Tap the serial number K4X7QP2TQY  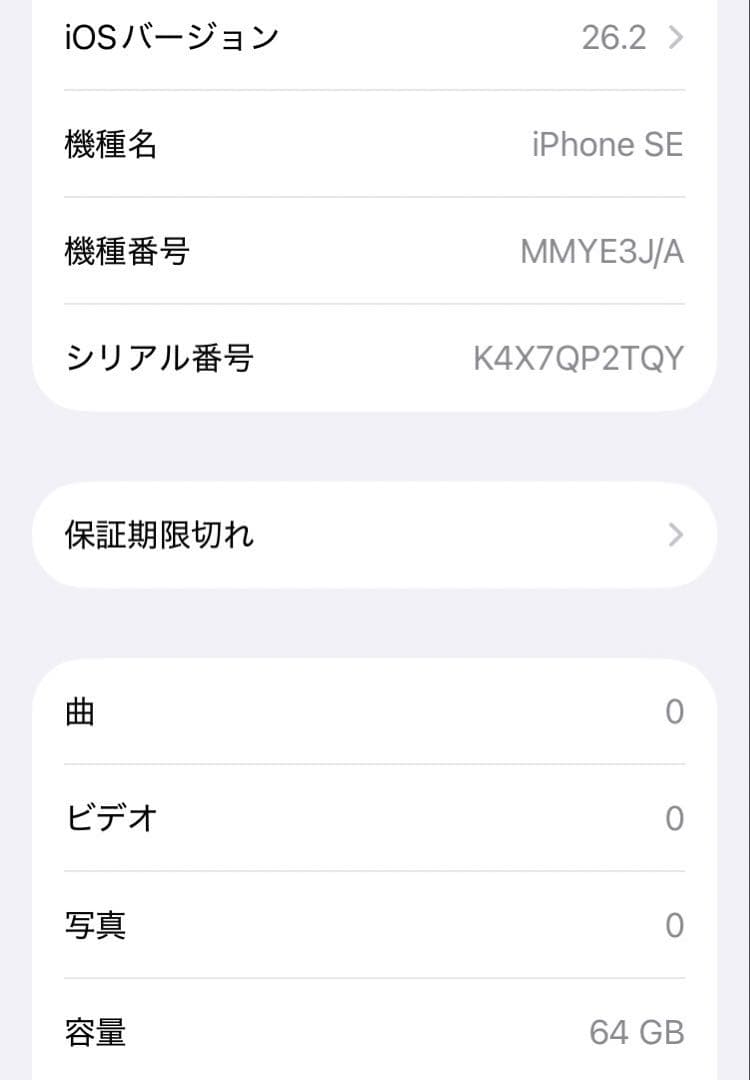(x=578, y=357)
